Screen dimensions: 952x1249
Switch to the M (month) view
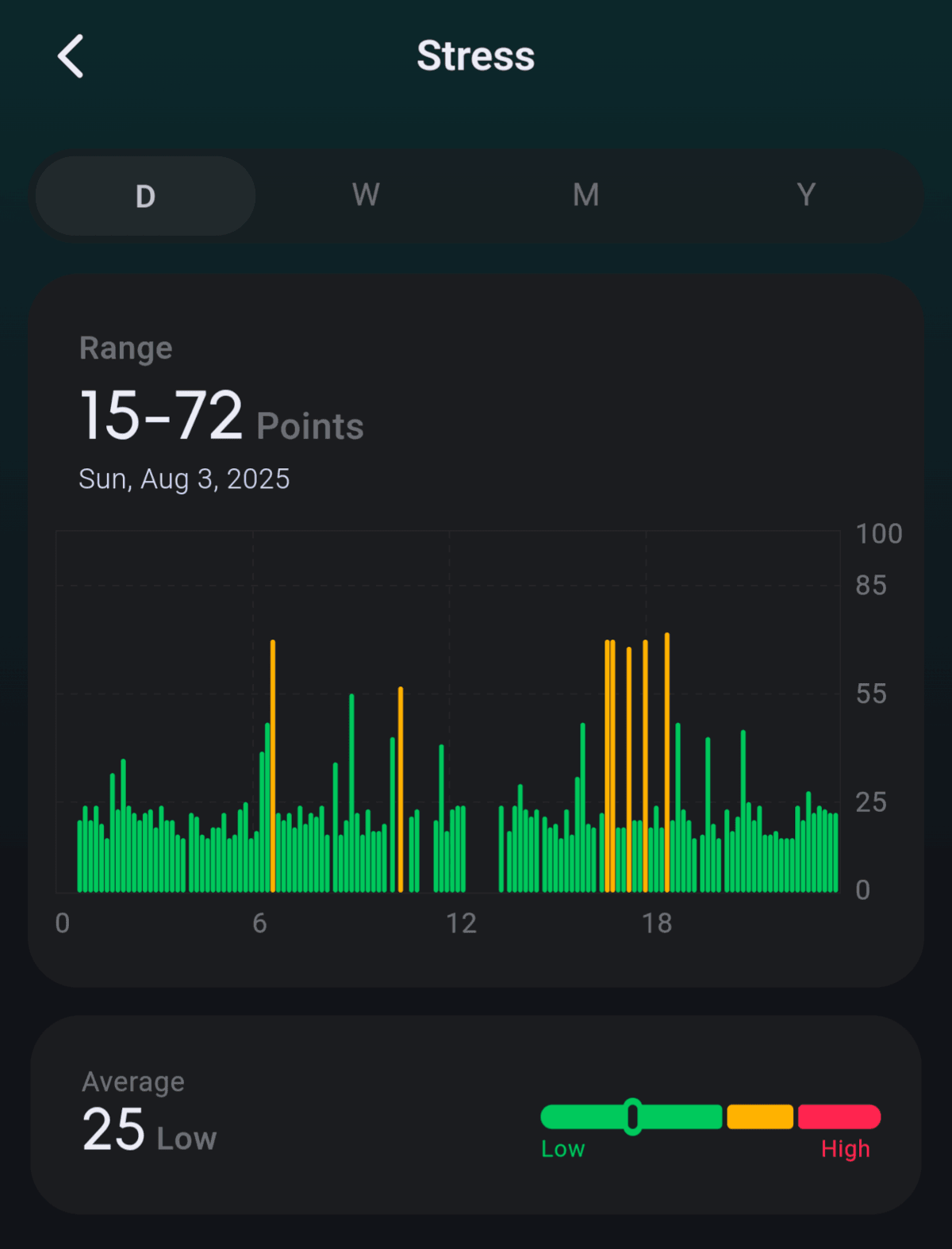coord(585,195)
